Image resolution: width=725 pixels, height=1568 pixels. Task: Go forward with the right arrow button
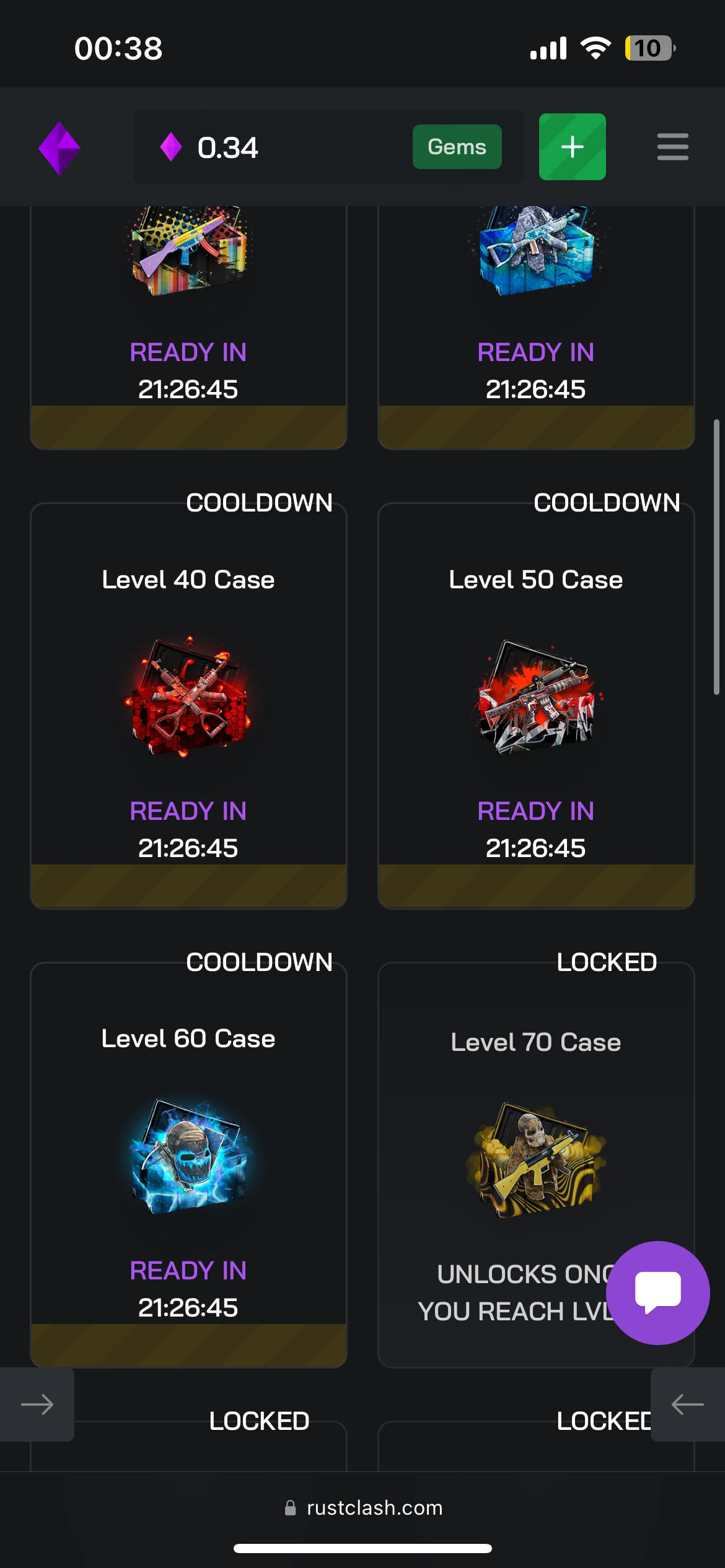pos(37,1405)
